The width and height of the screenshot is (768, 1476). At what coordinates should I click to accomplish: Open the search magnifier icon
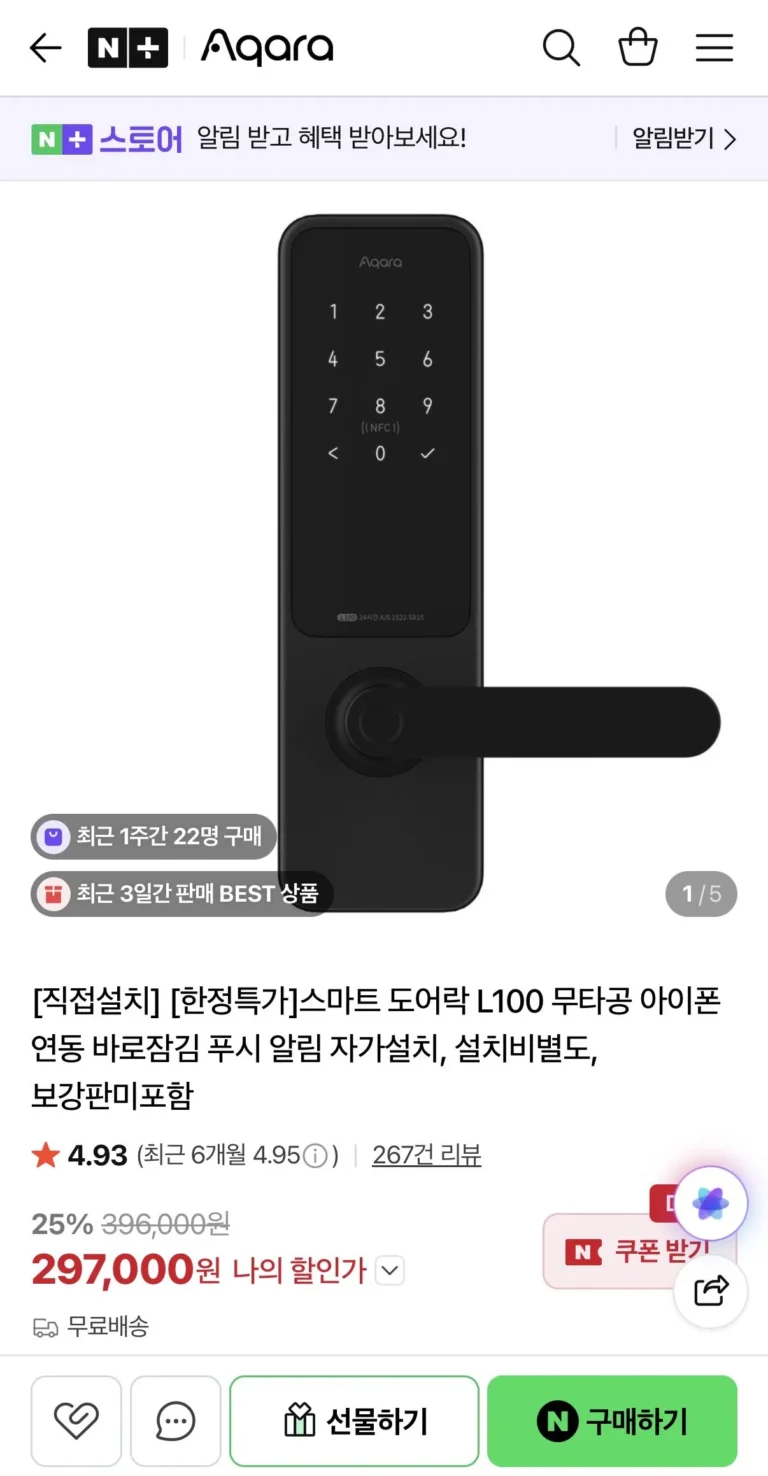561,48
